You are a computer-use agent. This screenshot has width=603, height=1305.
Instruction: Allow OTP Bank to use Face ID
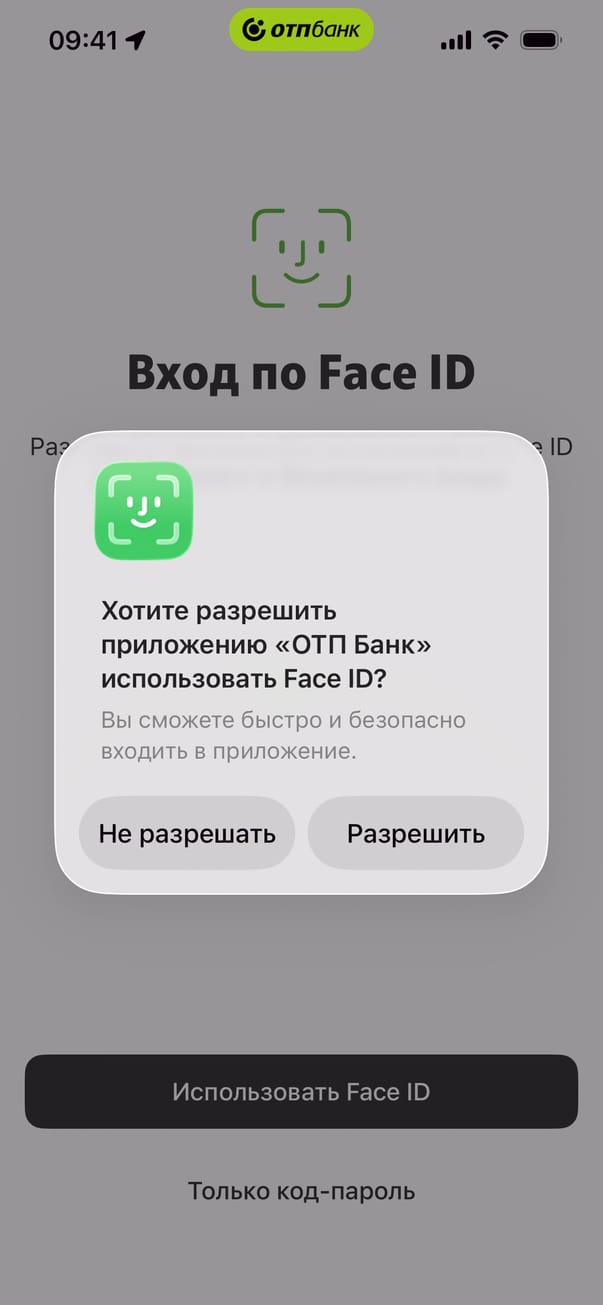(415, 833)
